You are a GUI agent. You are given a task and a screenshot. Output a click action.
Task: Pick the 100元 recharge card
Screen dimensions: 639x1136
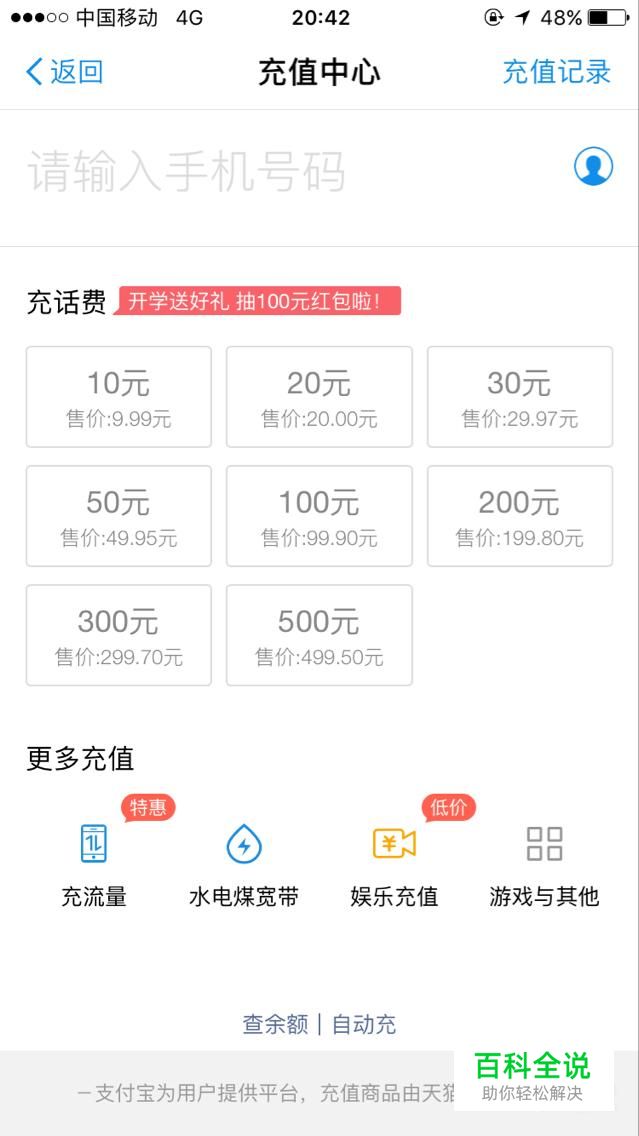pyautogui.click(x=319, y=516)
